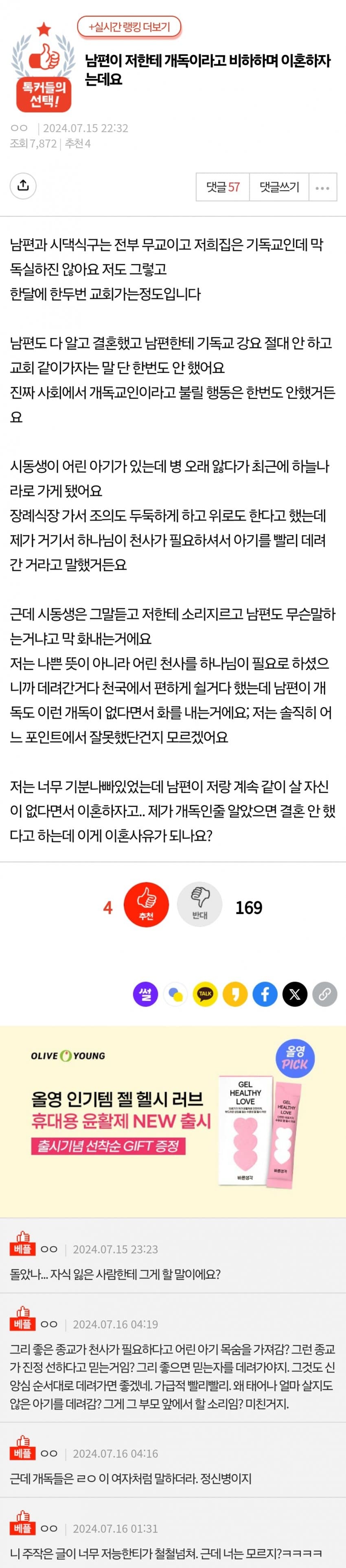Viewport: 346px width, 1568px height.
Task: Share the post to KakaoStory
Action: tap(235, 994)
